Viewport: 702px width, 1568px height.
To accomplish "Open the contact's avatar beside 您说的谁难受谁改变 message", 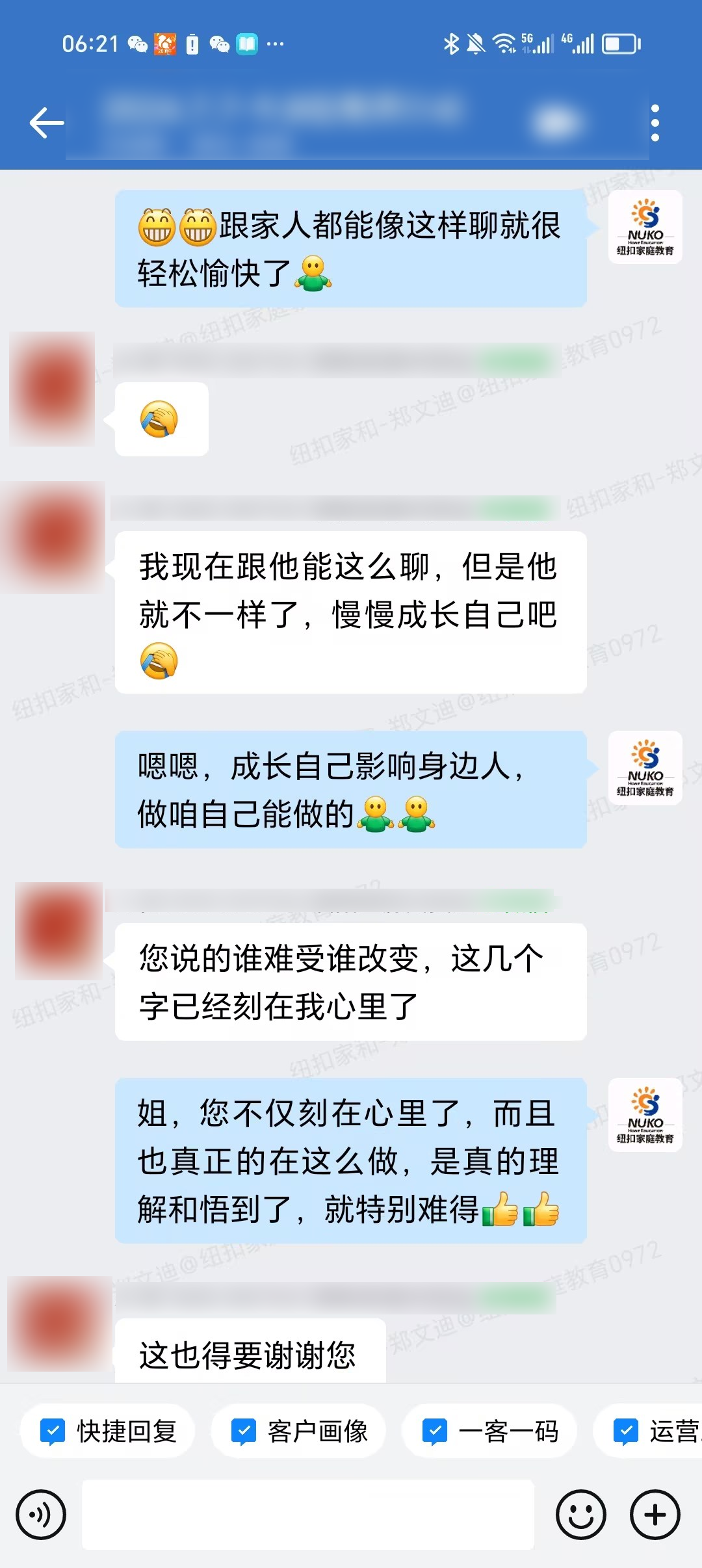I will pyautogui.click(x=58, y=931).
